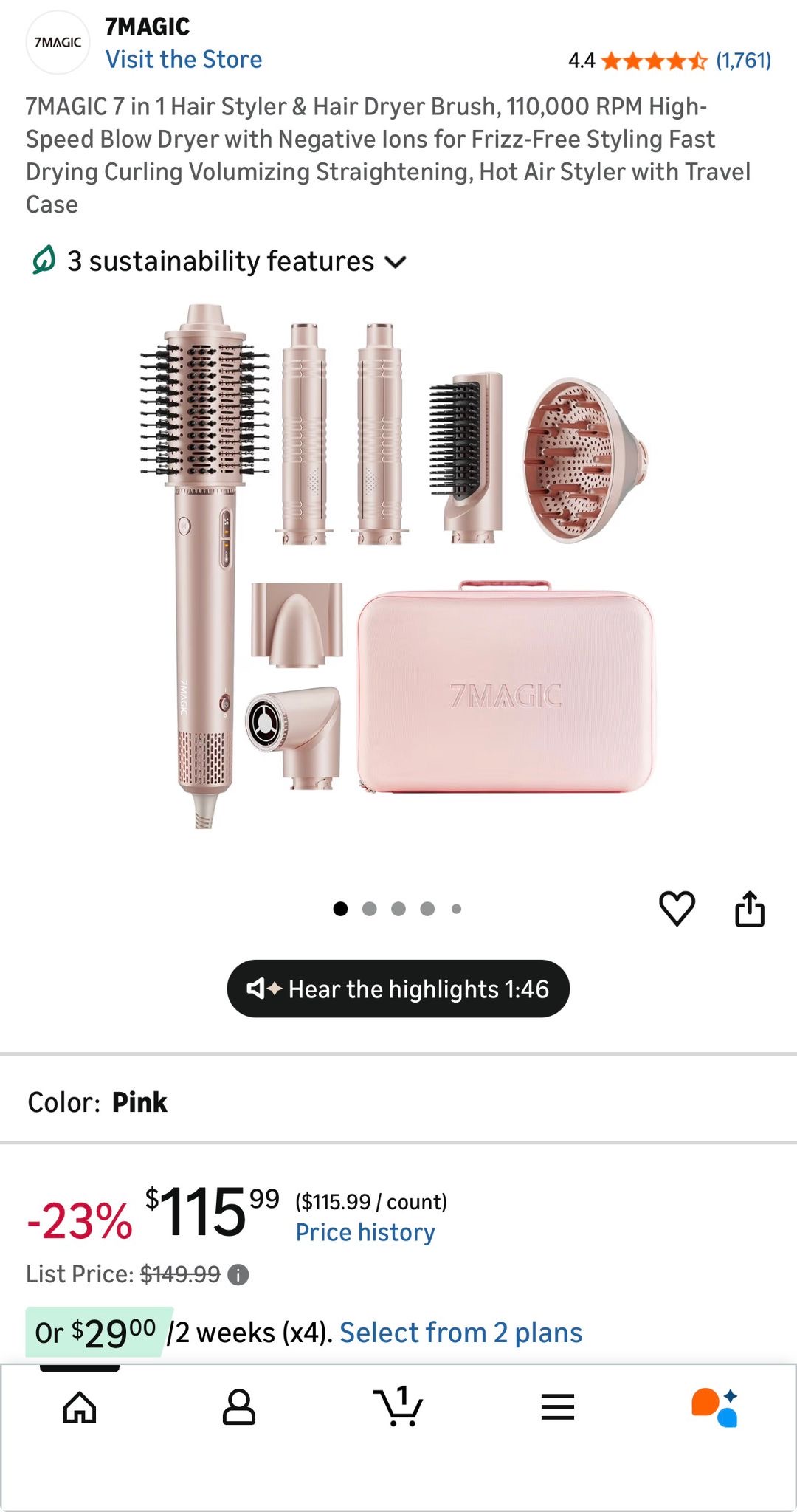This screenshot has height=1512, width=797.
Task: Add product to wish list with heart
Action: click(x=677, y=908)
